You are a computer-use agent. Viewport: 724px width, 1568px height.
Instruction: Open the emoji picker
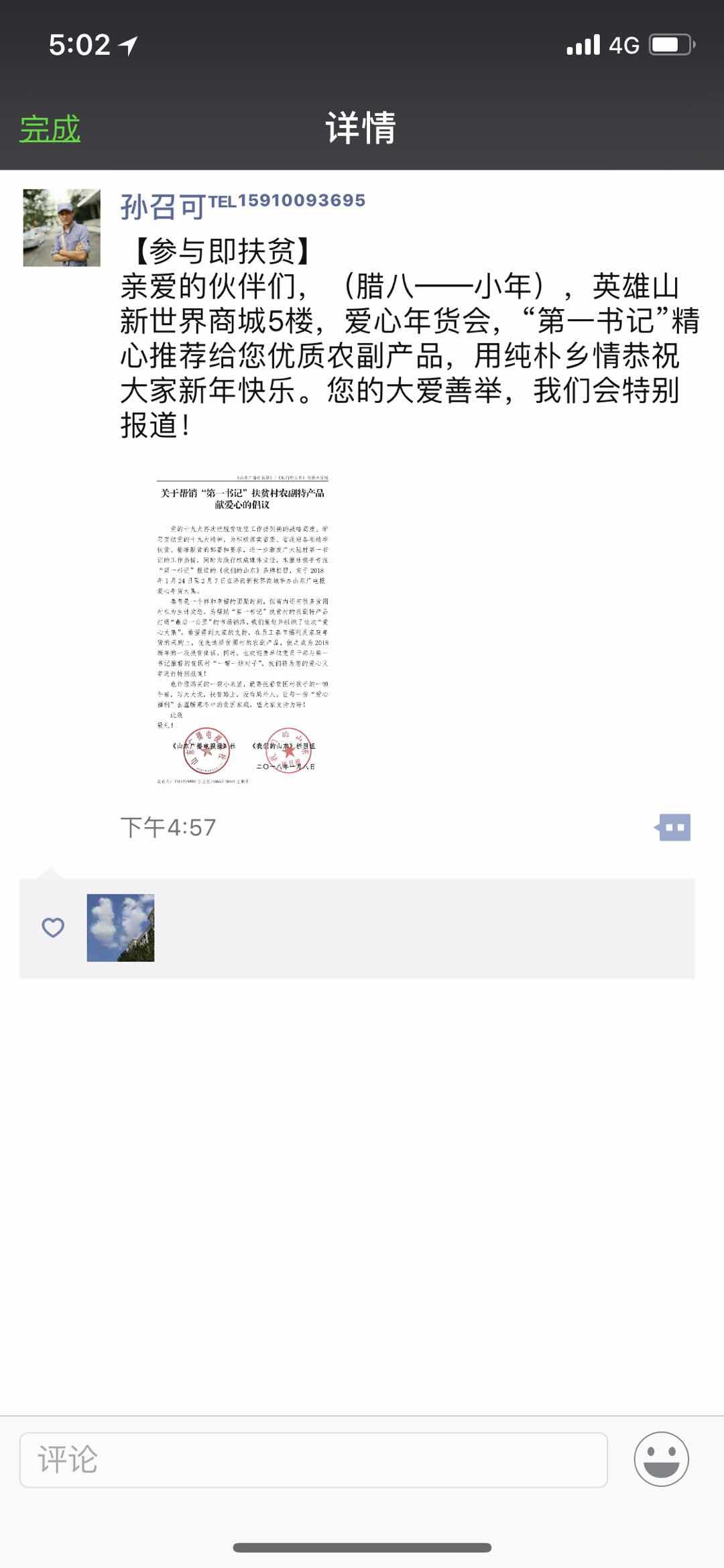(661, 1459)
